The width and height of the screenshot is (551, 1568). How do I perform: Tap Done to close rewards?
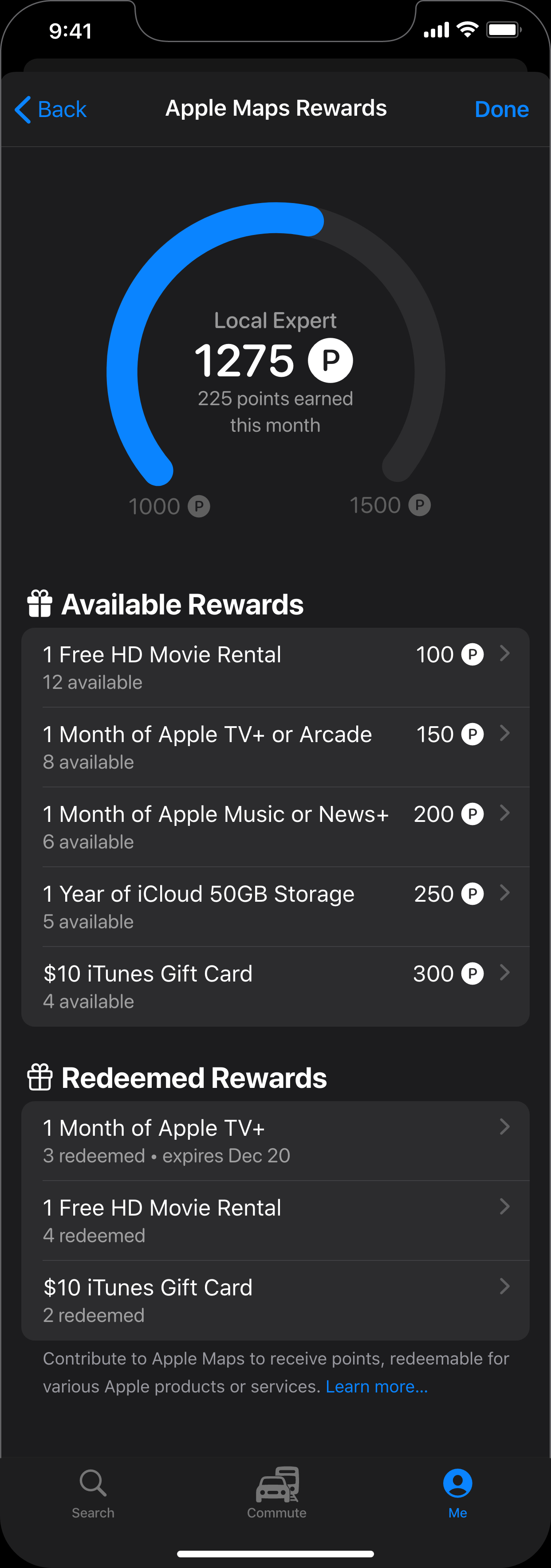[501, 109]
